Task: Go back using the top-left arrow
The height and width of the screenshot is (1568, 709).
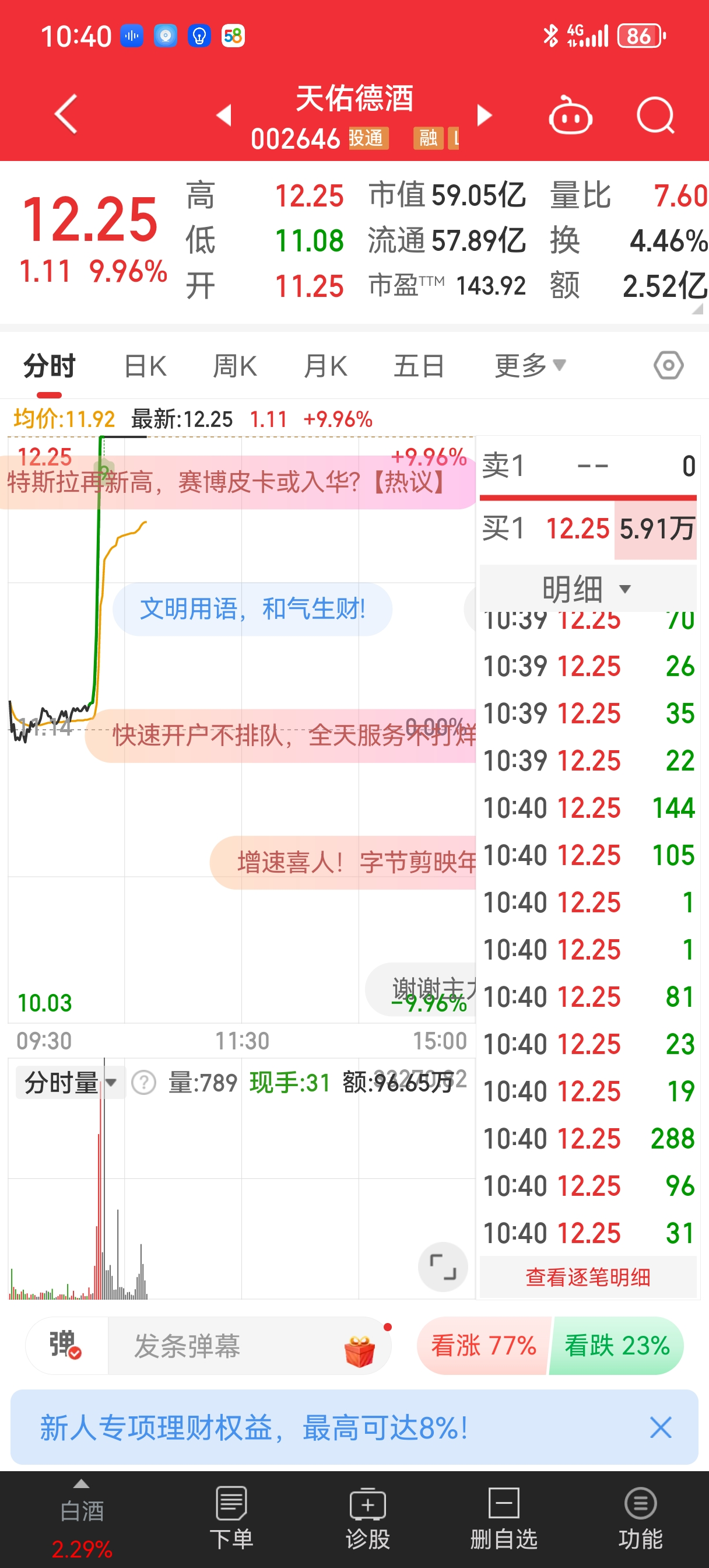Action: coord(66,114)
